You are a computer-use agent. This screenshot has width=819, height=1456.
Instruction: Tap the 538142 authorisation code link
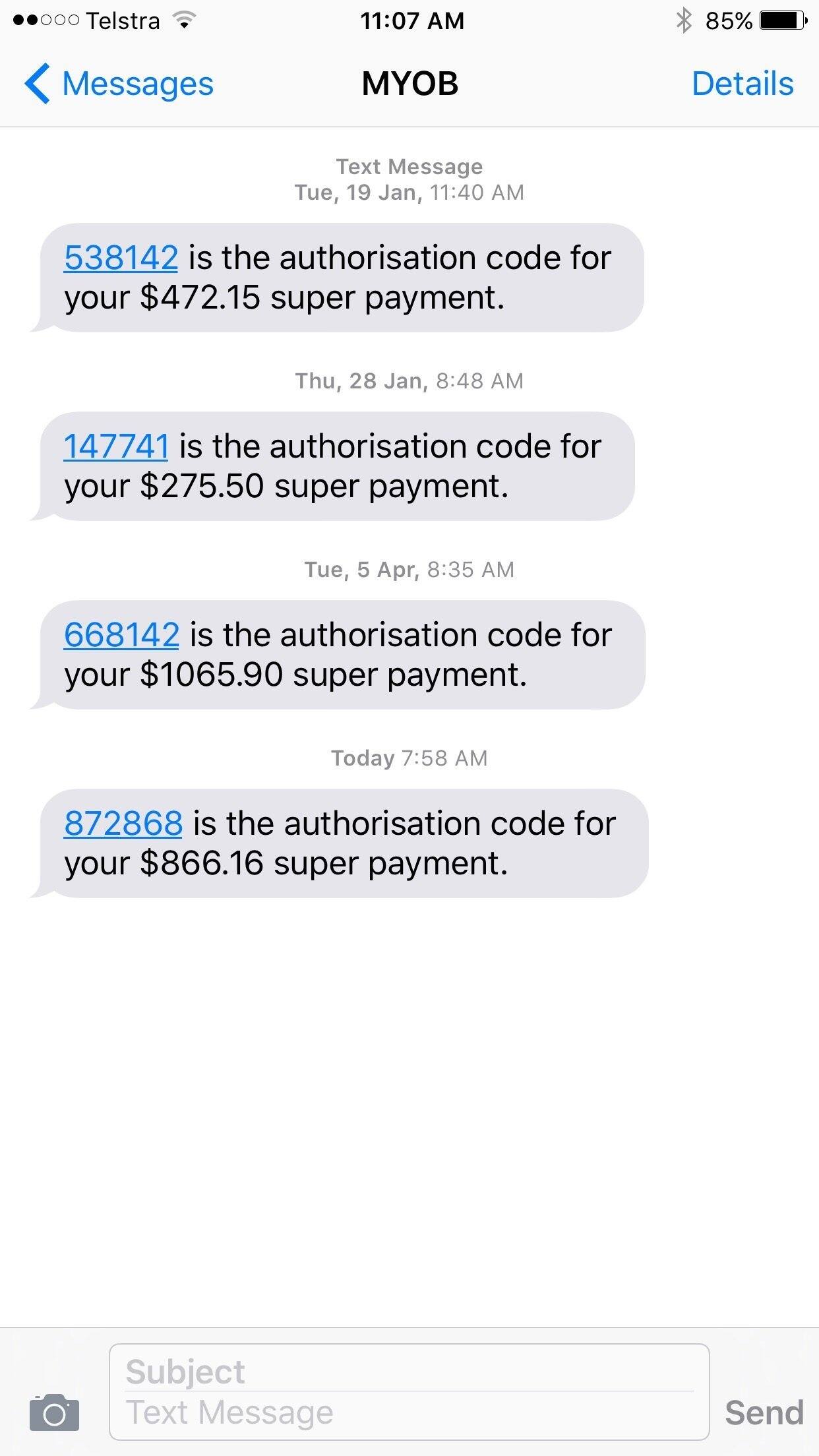click(x=121, y=258)
